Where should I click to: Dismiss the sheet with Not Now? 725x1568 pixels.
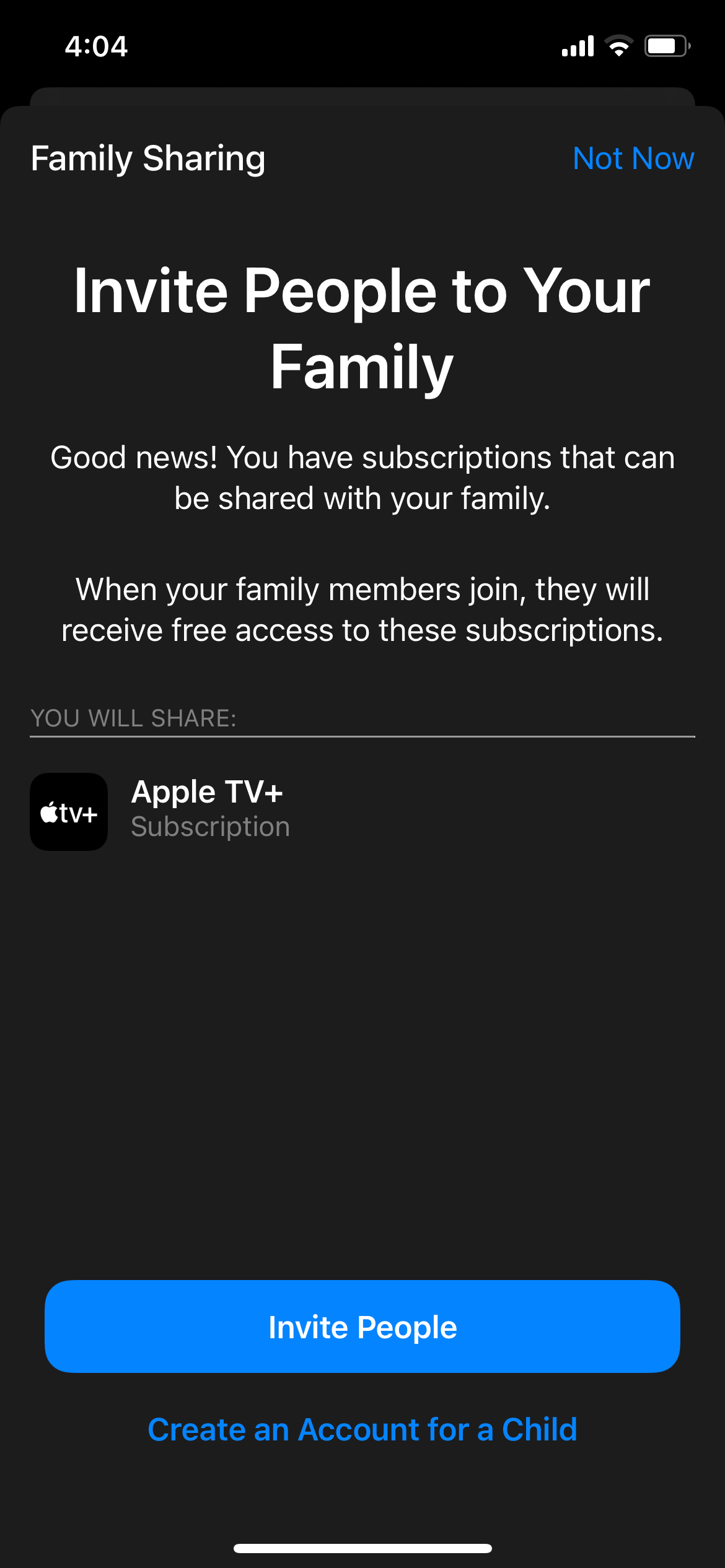[x=633, y=159]
